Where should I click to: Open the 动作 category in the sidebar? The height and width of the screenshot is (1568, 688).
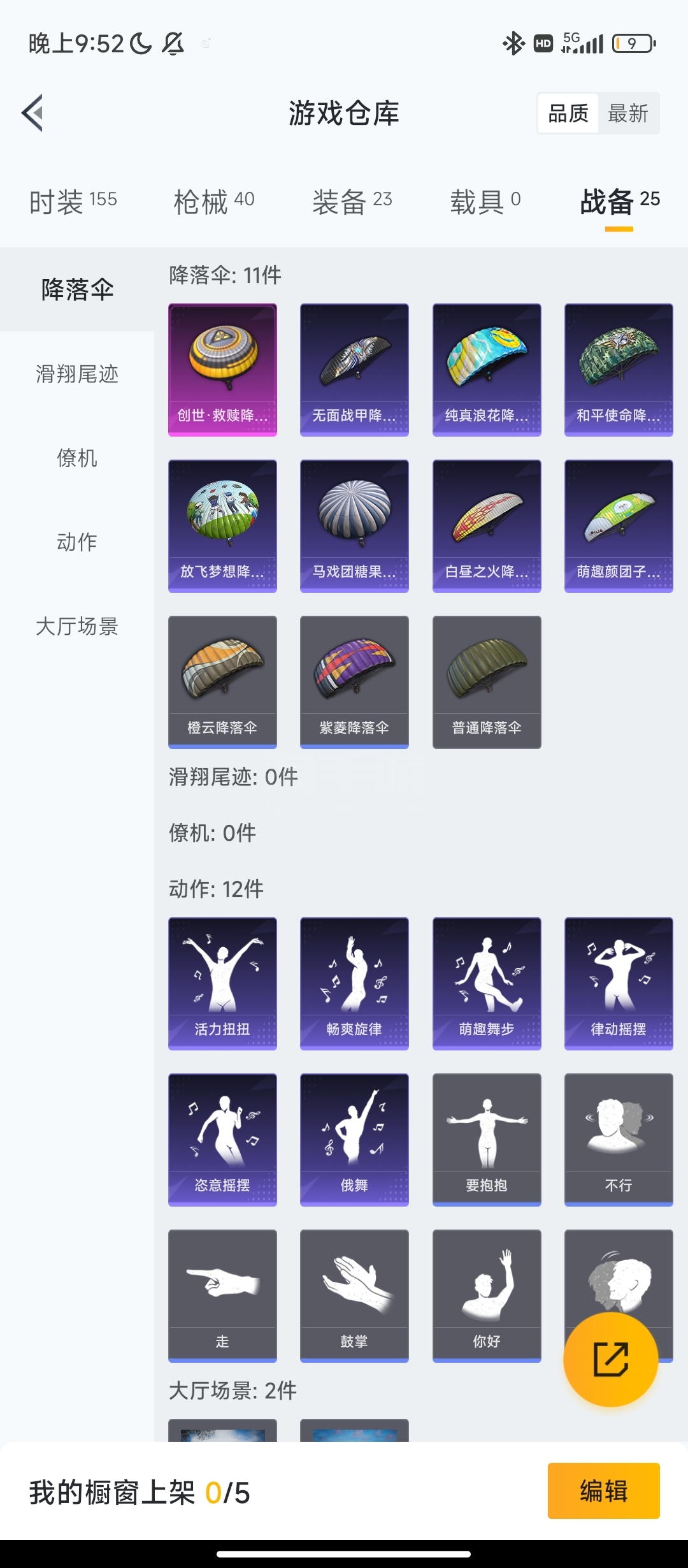[77, 542]
